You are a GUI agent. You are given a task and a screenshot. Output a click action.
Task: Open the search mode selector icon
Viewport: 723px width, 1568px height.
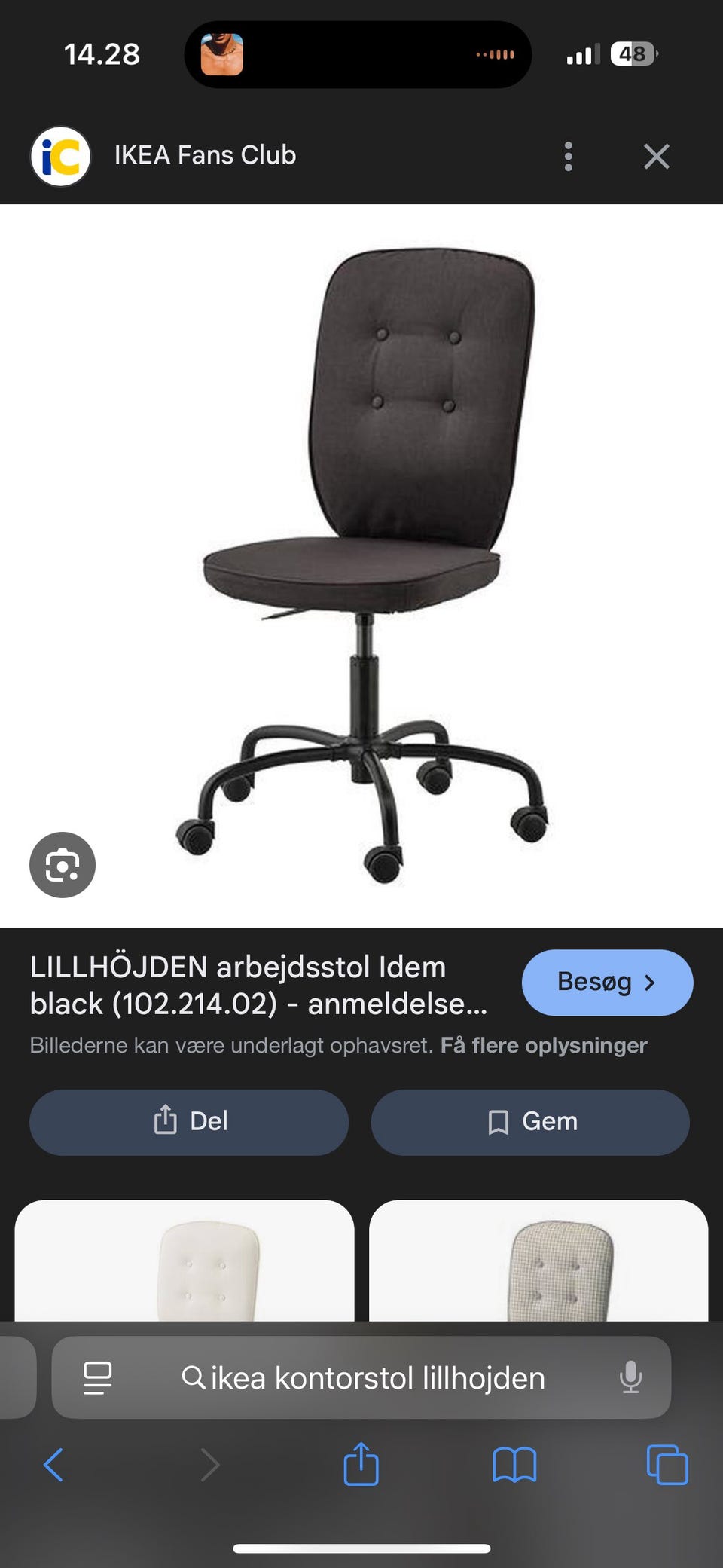pos(96,1377)
